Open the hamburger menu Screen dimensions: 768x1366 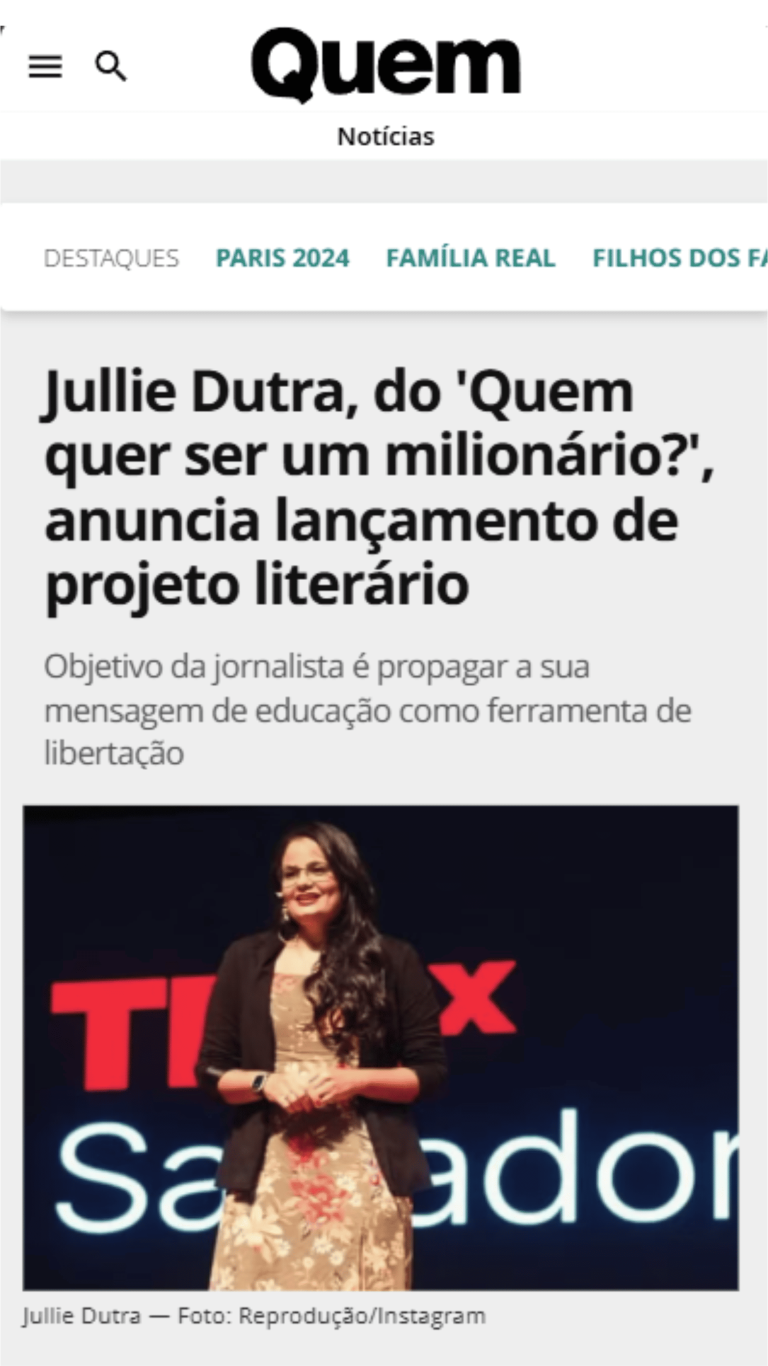point(45,67)
